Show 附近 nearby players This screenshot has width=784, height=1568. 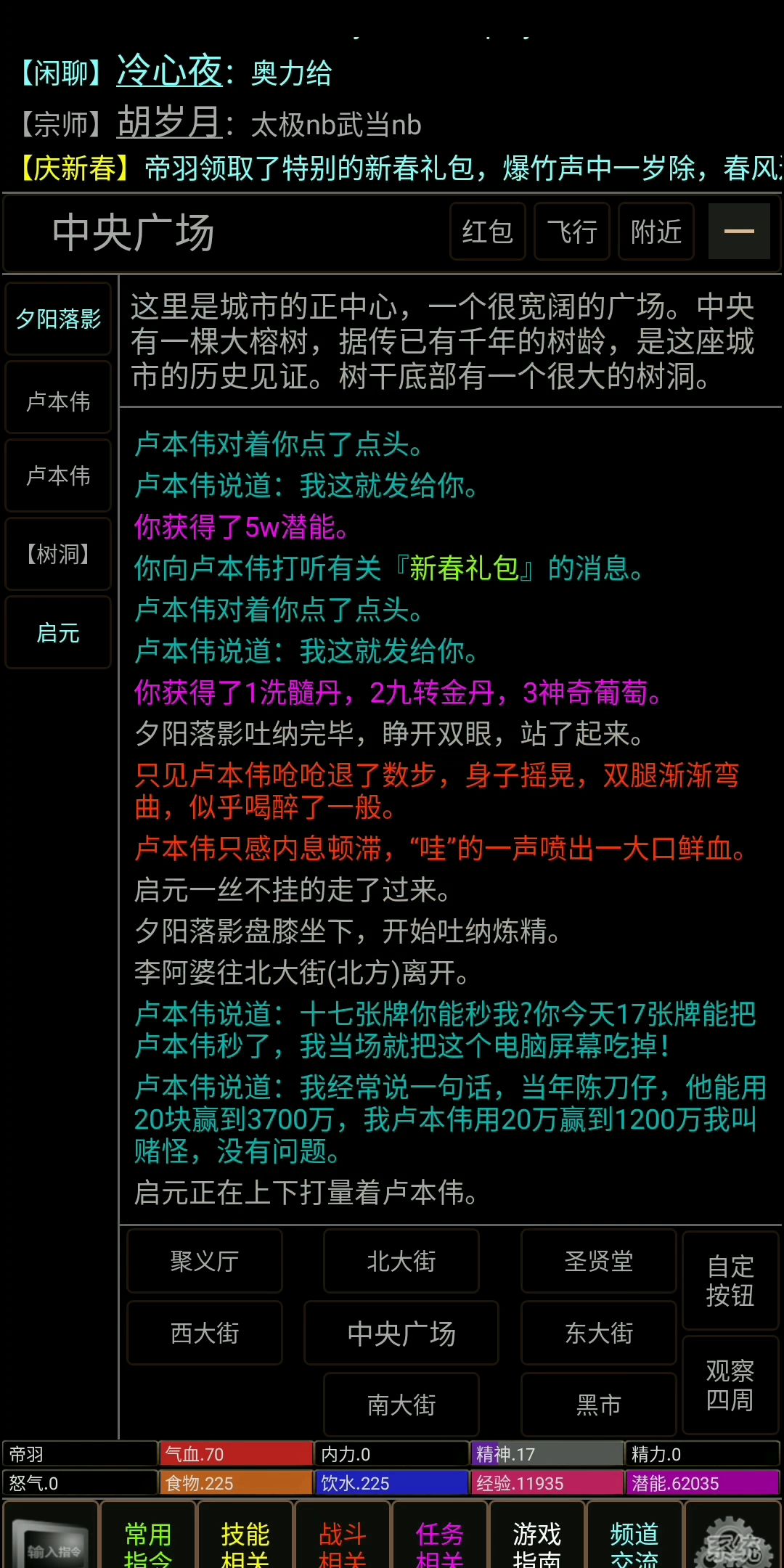[x=656, y=232]
